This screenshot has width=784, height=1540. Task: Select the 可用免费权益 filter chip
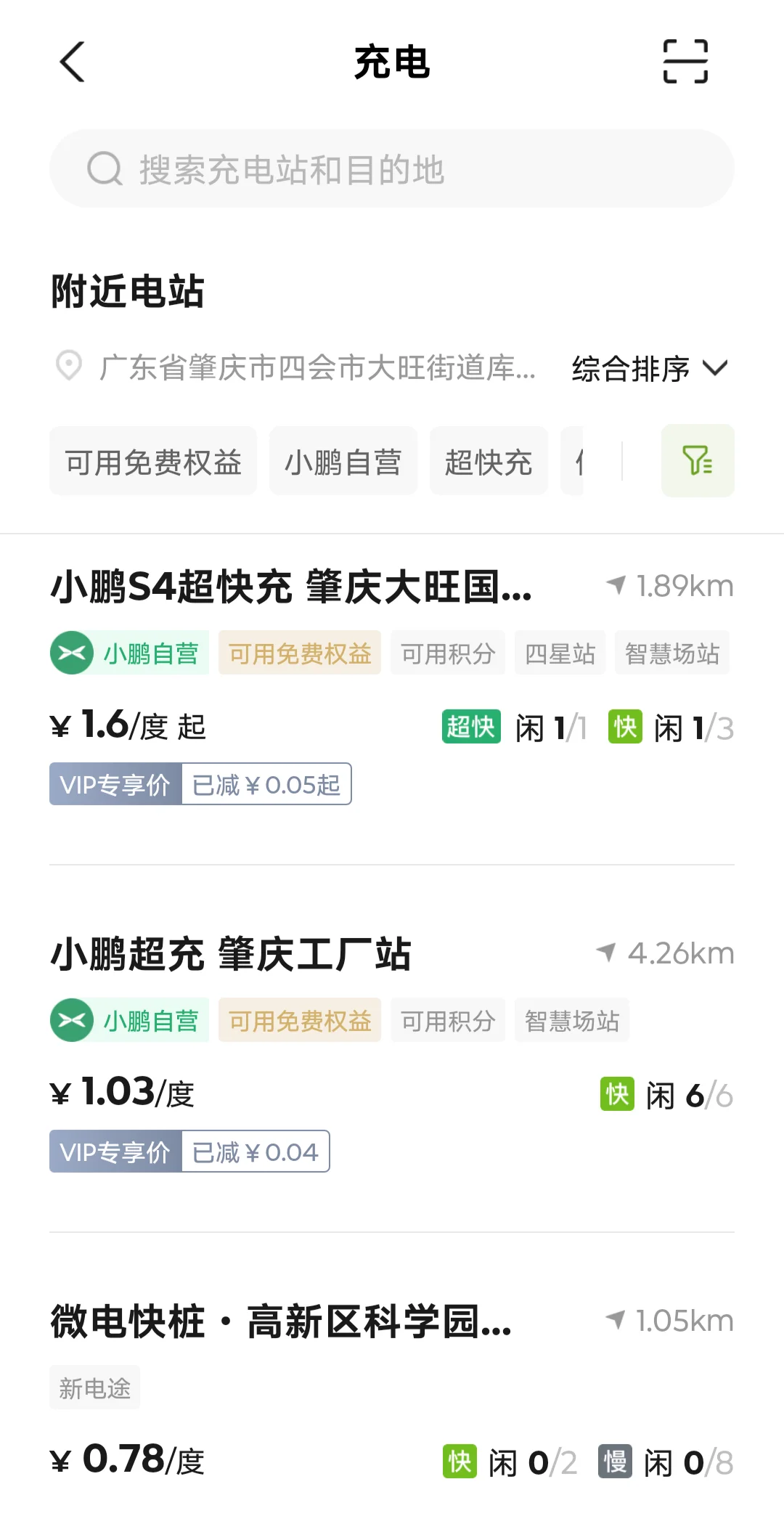(x=153, y=461)
